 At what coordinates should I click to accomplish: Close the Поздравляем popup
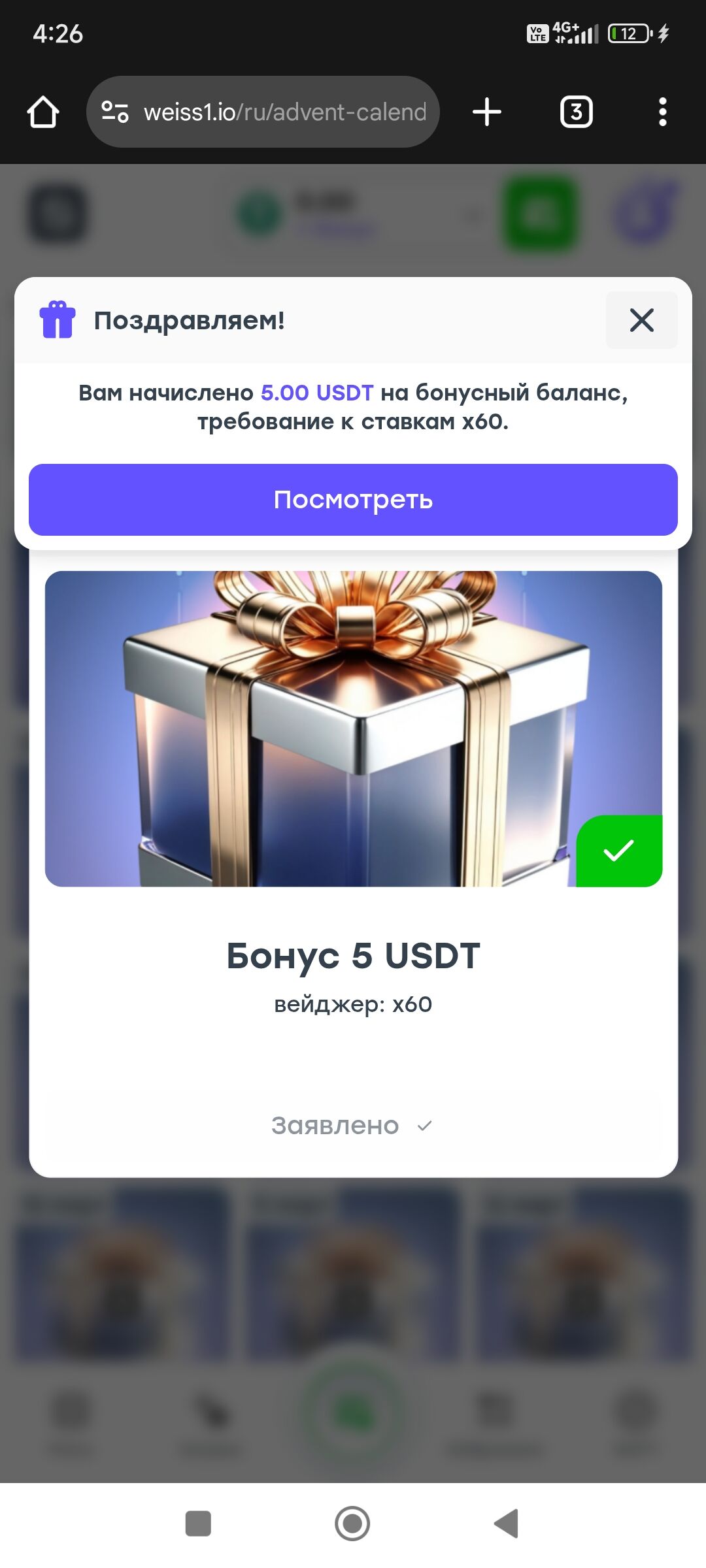[x=641, y=320]
